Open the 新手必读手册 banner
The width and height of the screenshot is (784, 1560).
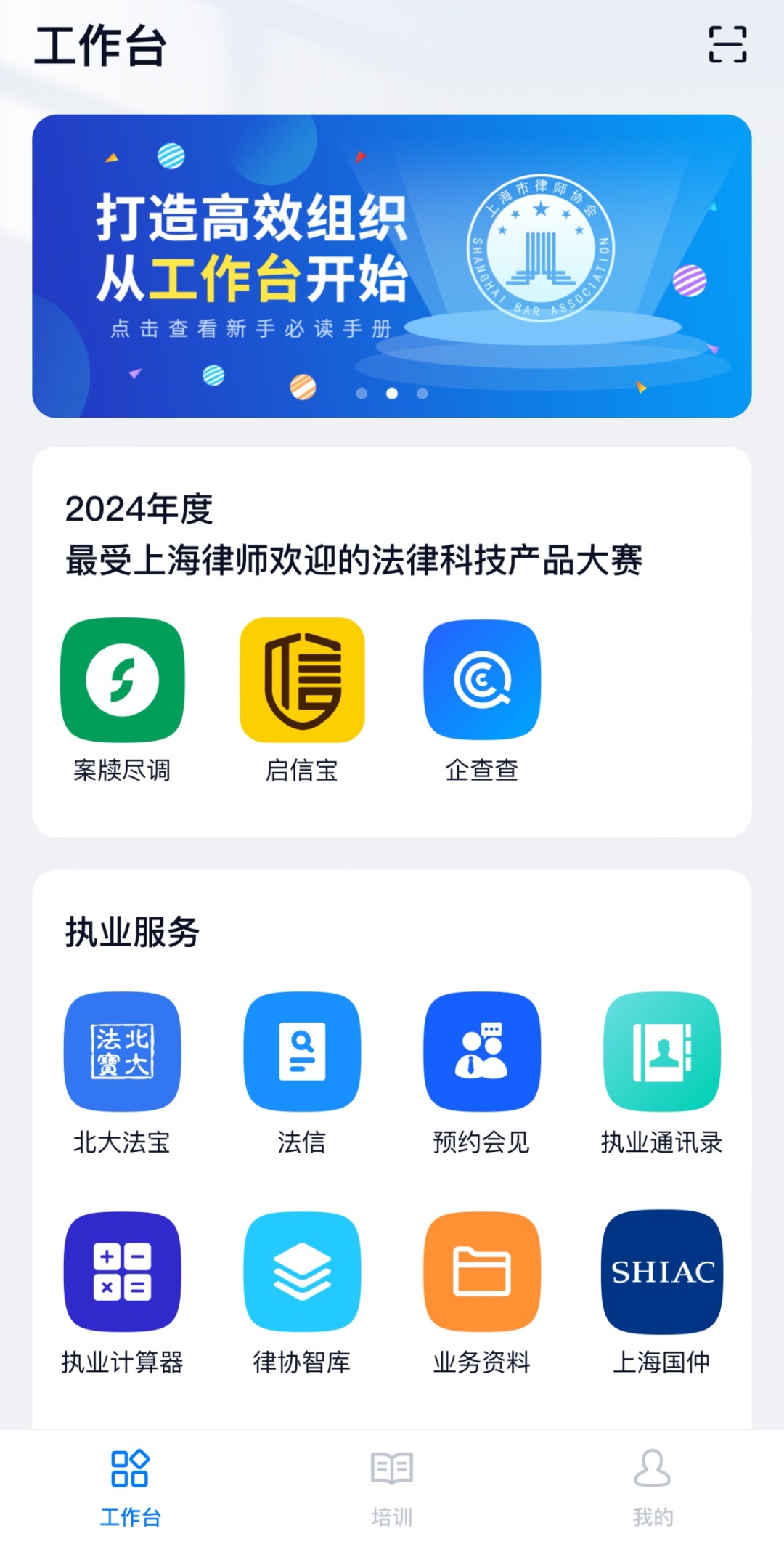pos(392,266)
